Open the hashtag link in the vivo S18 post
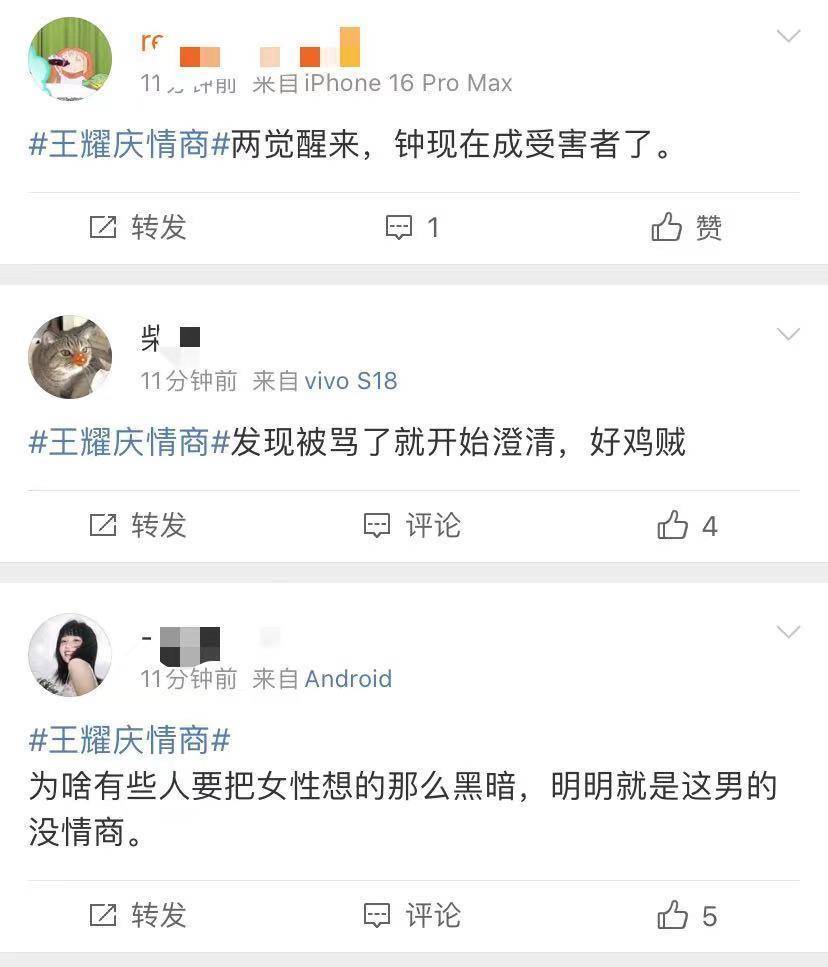Image resolution: width=828 pixels, height=967 pixels. click(x=130, y=442)
